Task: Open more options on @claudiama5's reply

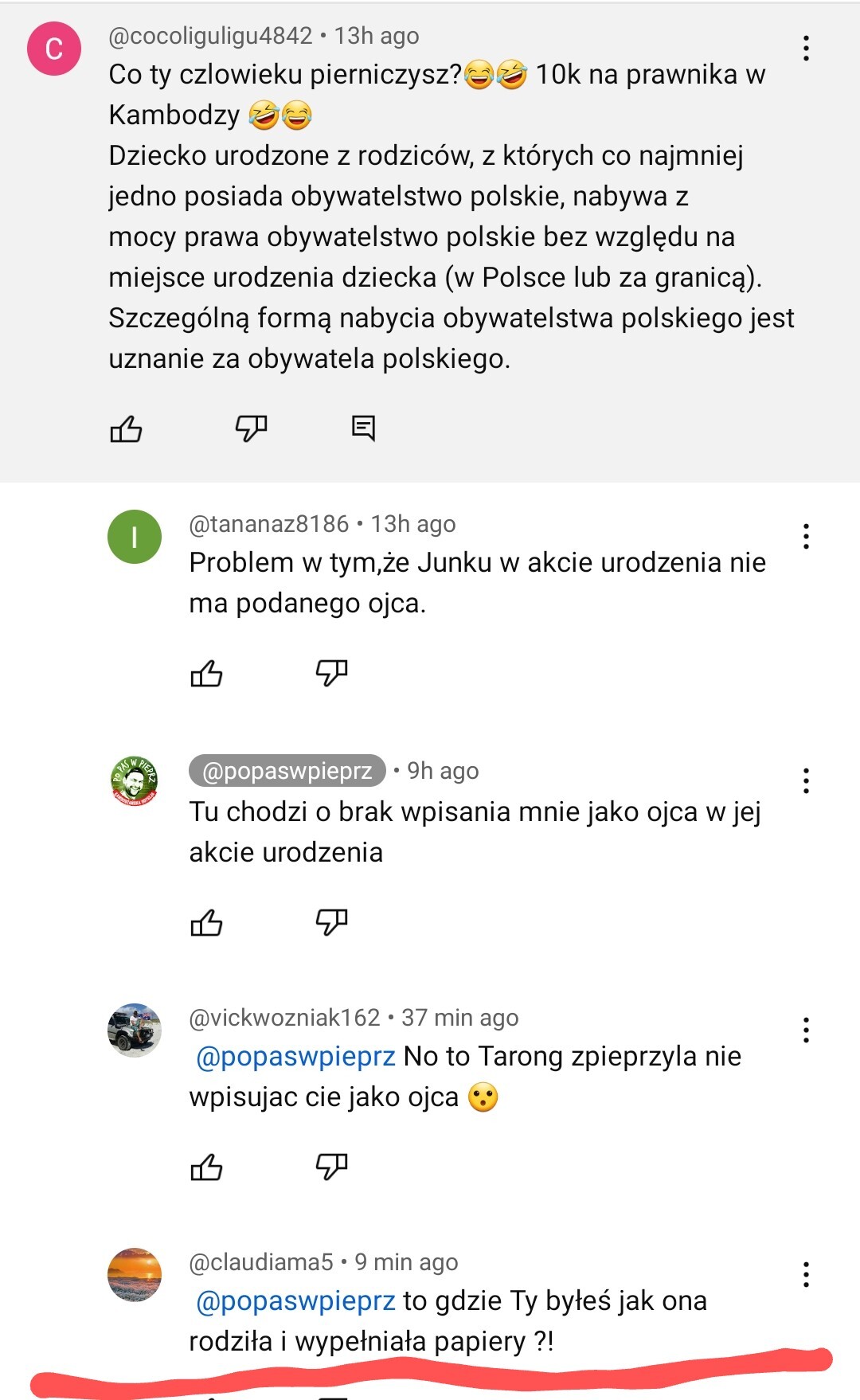Action: (806, 1275)
